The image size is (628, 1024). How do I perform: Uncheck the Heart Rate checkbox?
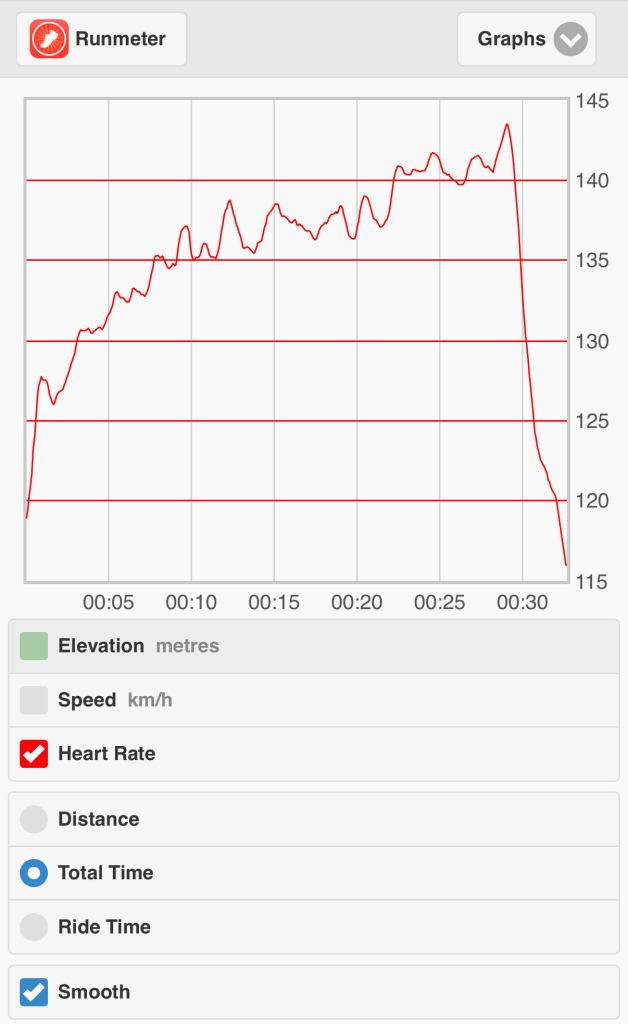[x=34, y=754]
